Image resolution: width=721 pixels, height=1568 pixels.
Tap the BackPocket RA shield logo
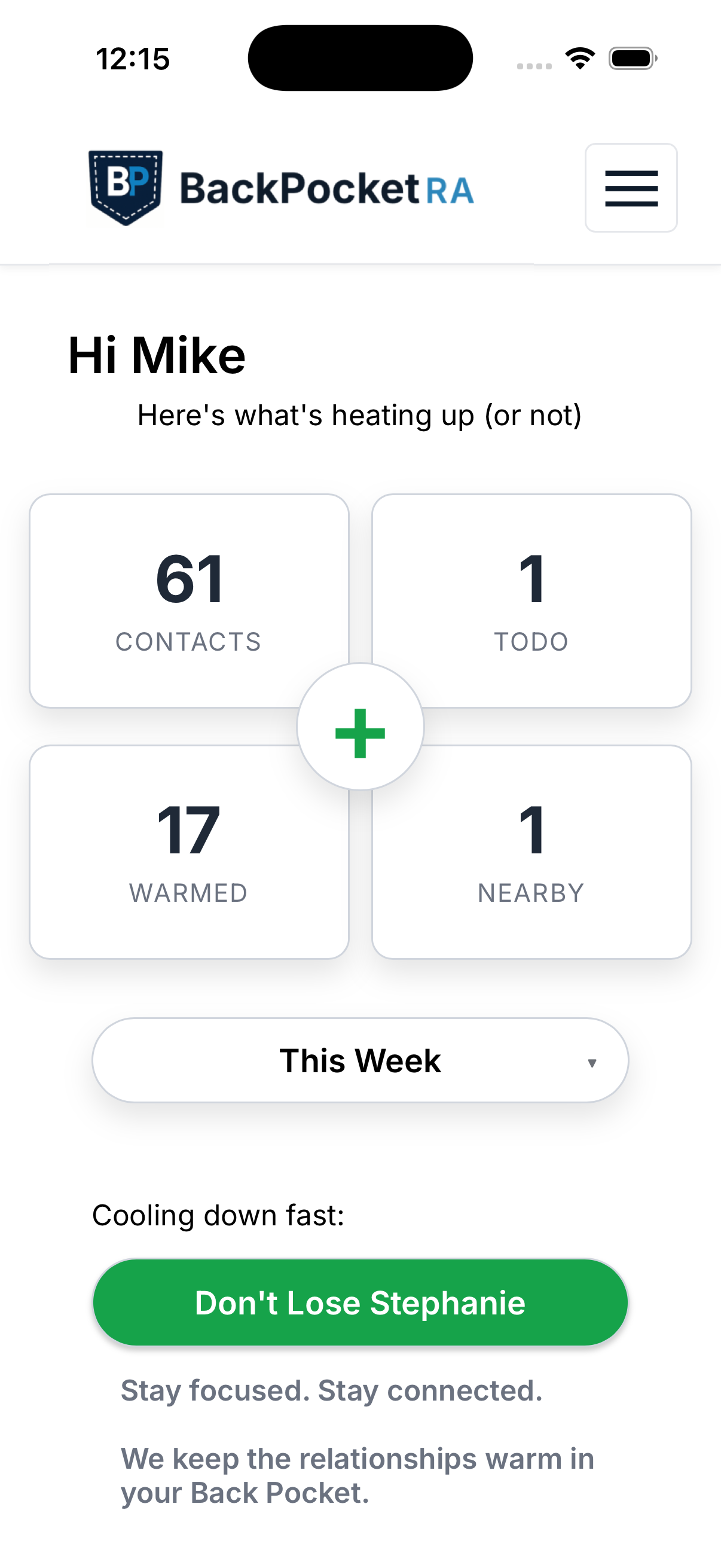[x=126, y=185]
